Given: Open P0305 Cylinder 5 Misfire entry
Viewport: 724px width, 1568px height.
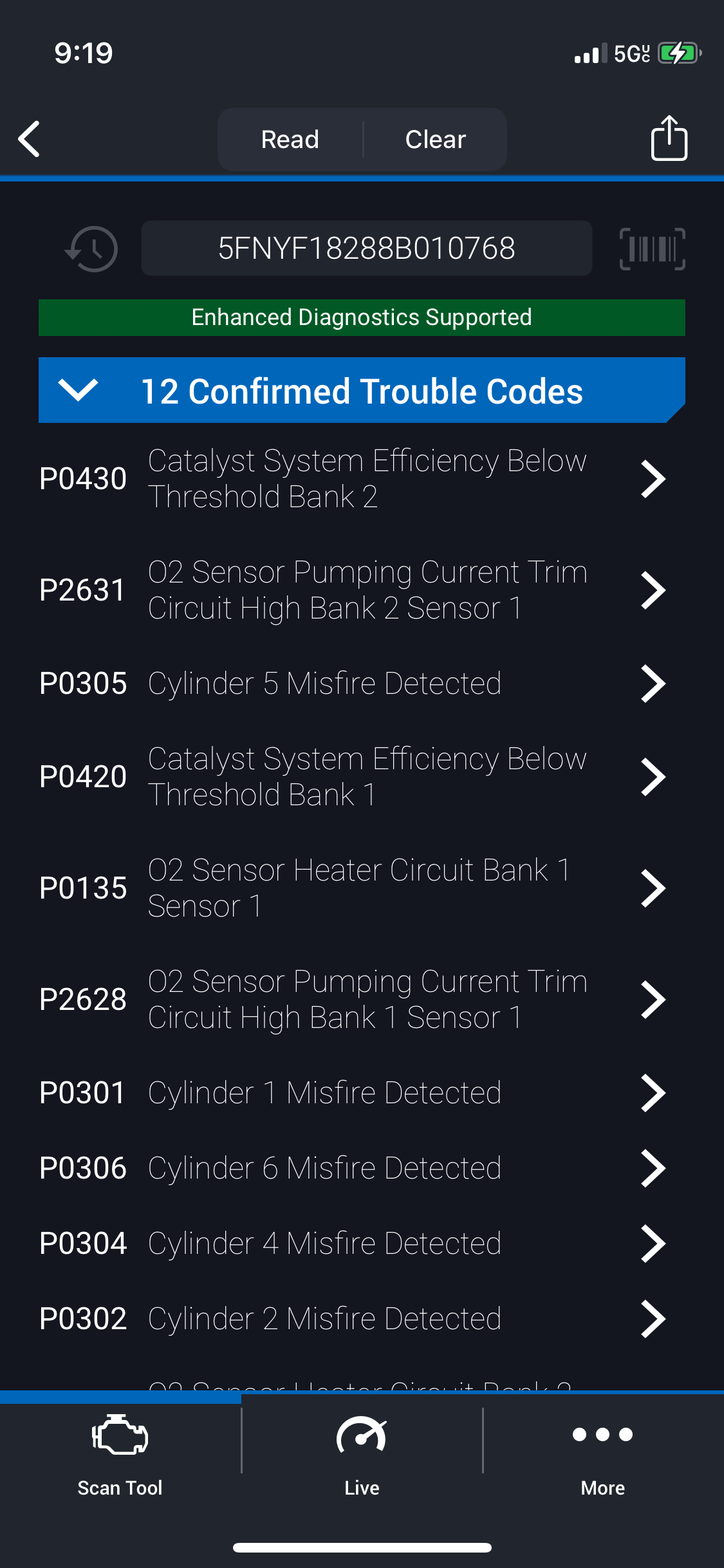Looking at the screenshot, I should (362, 684).
